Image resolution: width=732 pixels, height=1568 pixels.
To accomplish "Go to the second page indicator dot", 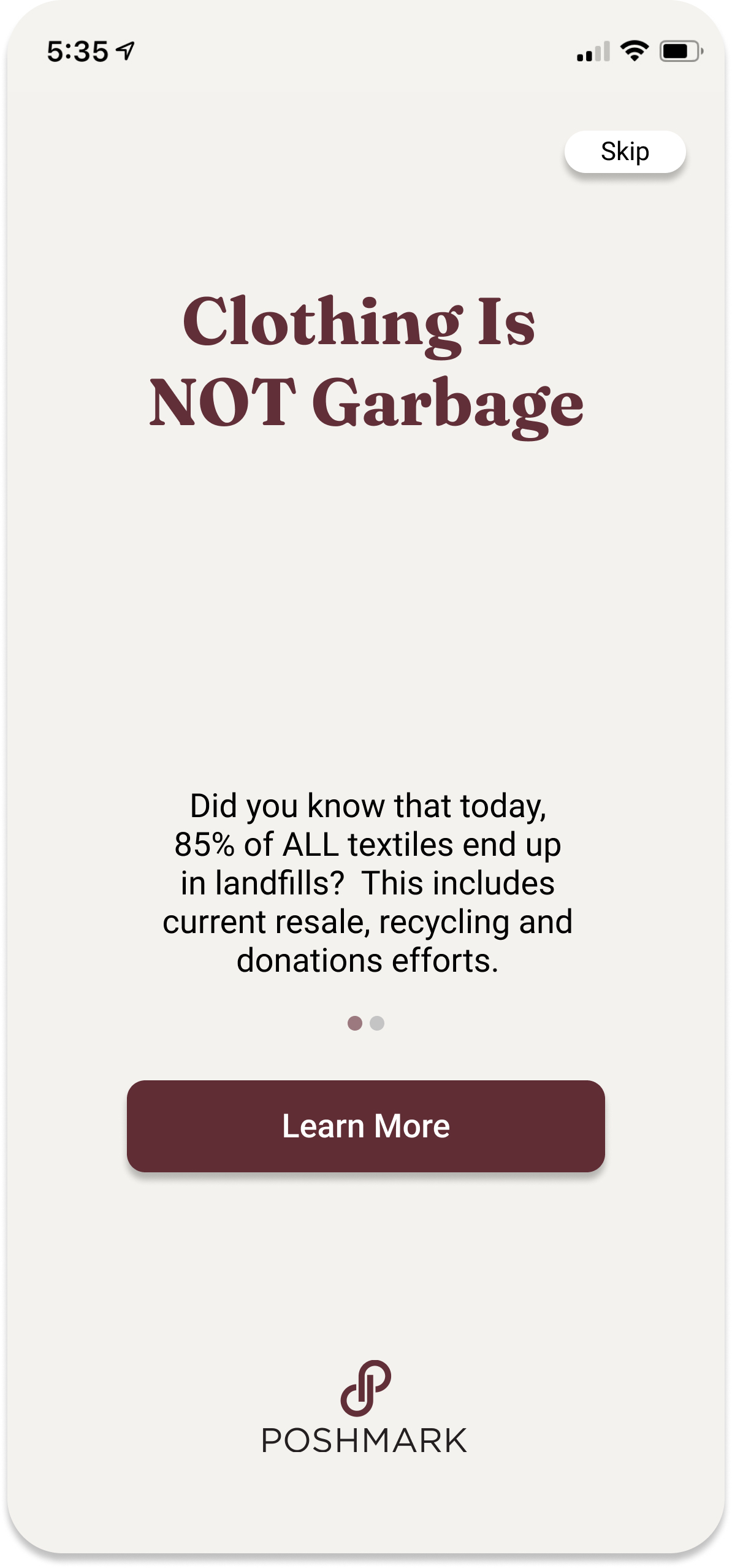I will pos(377,1023).
